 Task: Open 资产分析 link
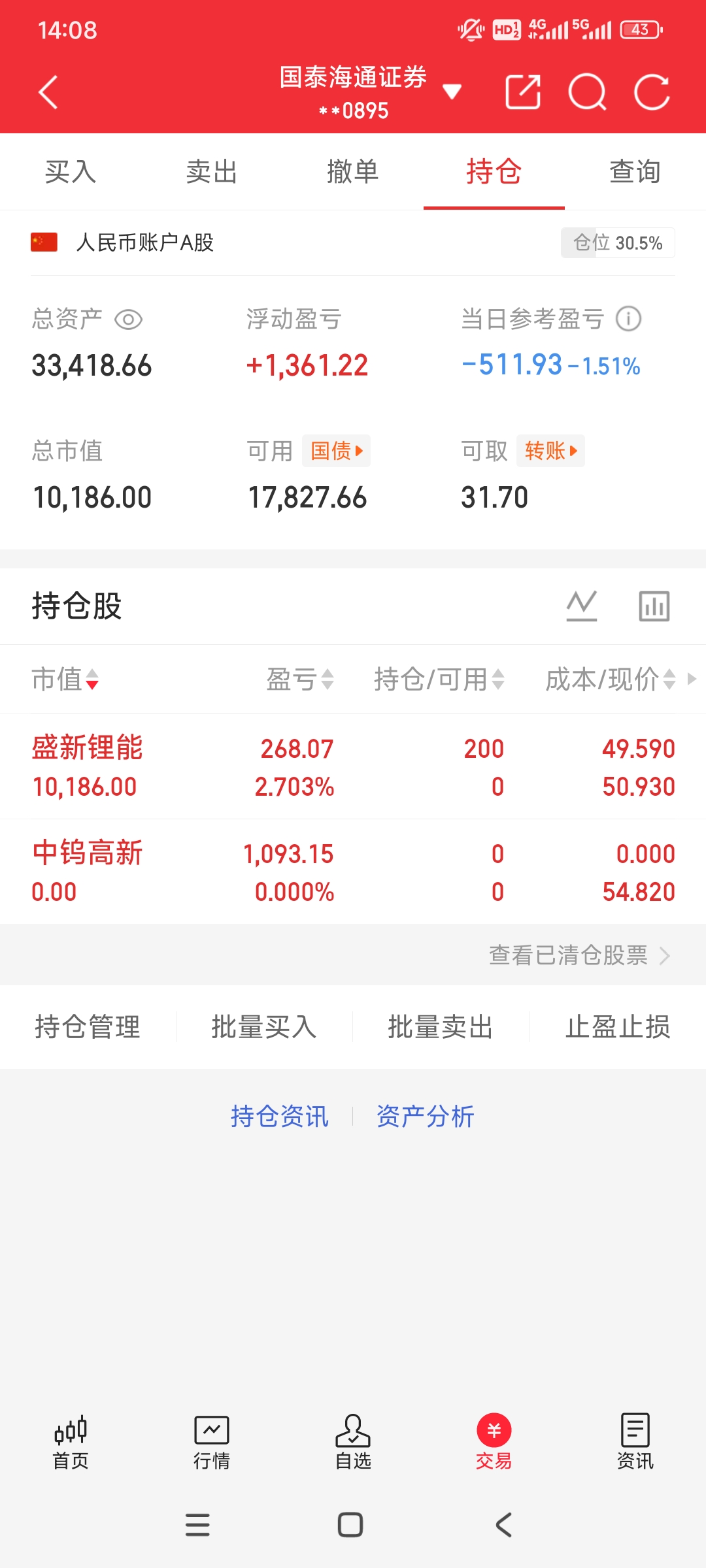pos(425,1116)
